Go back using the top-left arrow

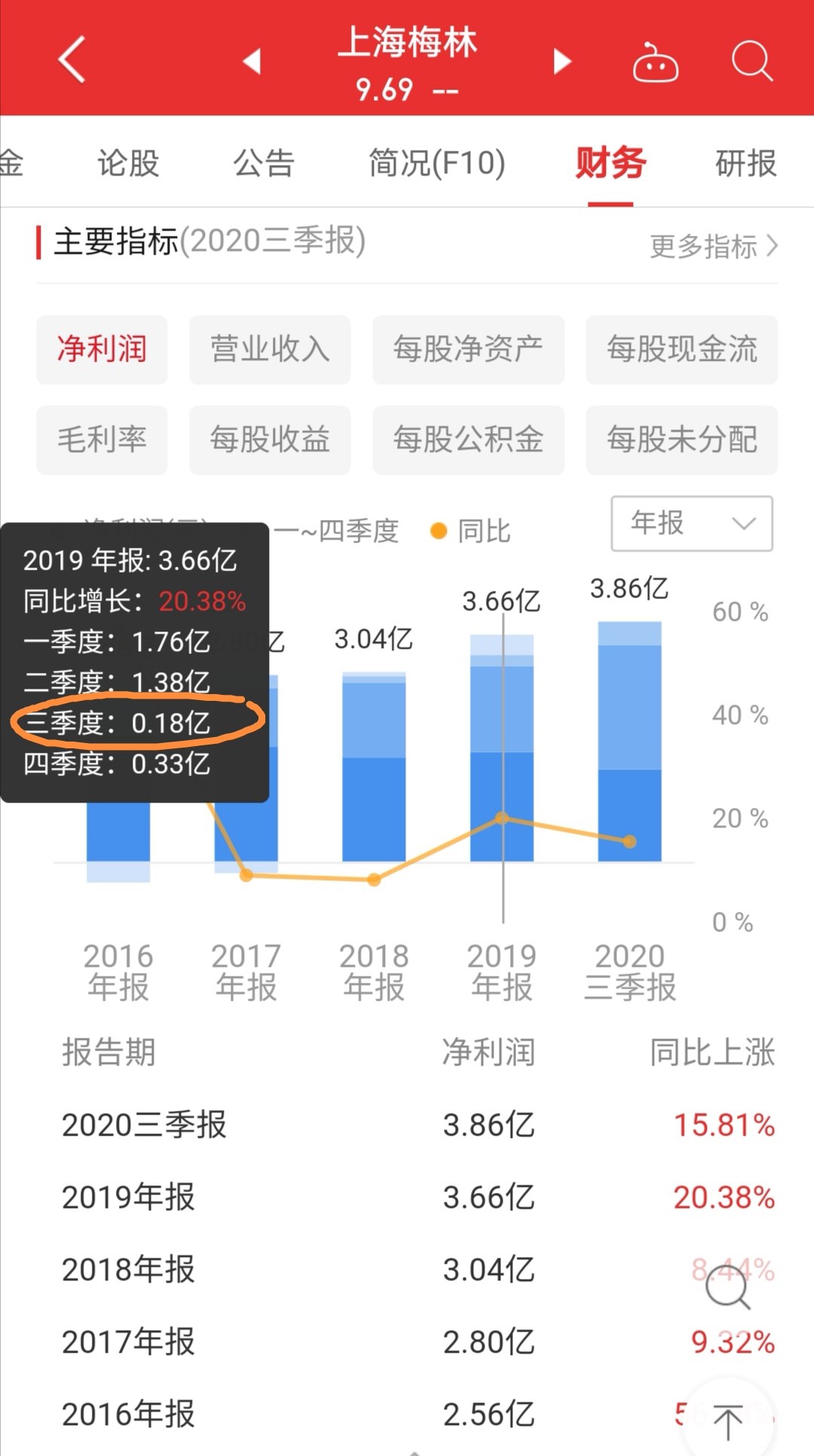tap(72, 59)
